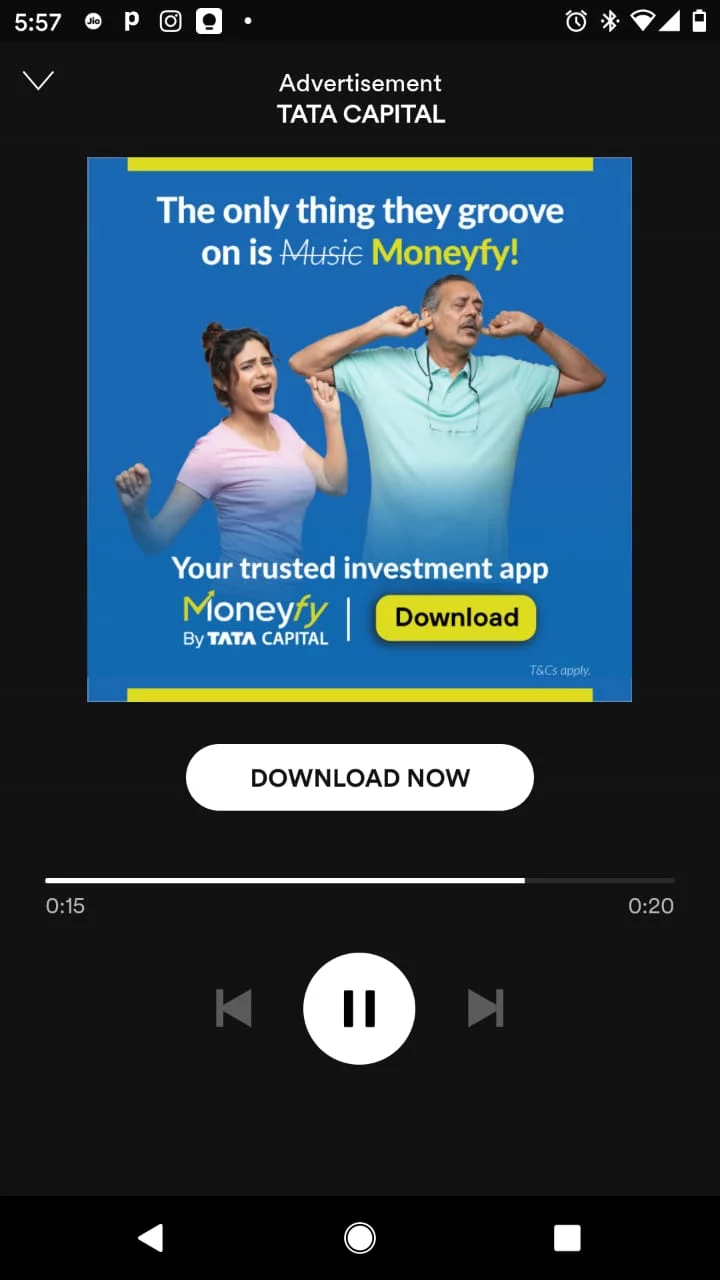The image size is (720, 1280).
Task: Open the Moneyfy advertisement image
Action: tap(359, 430)
